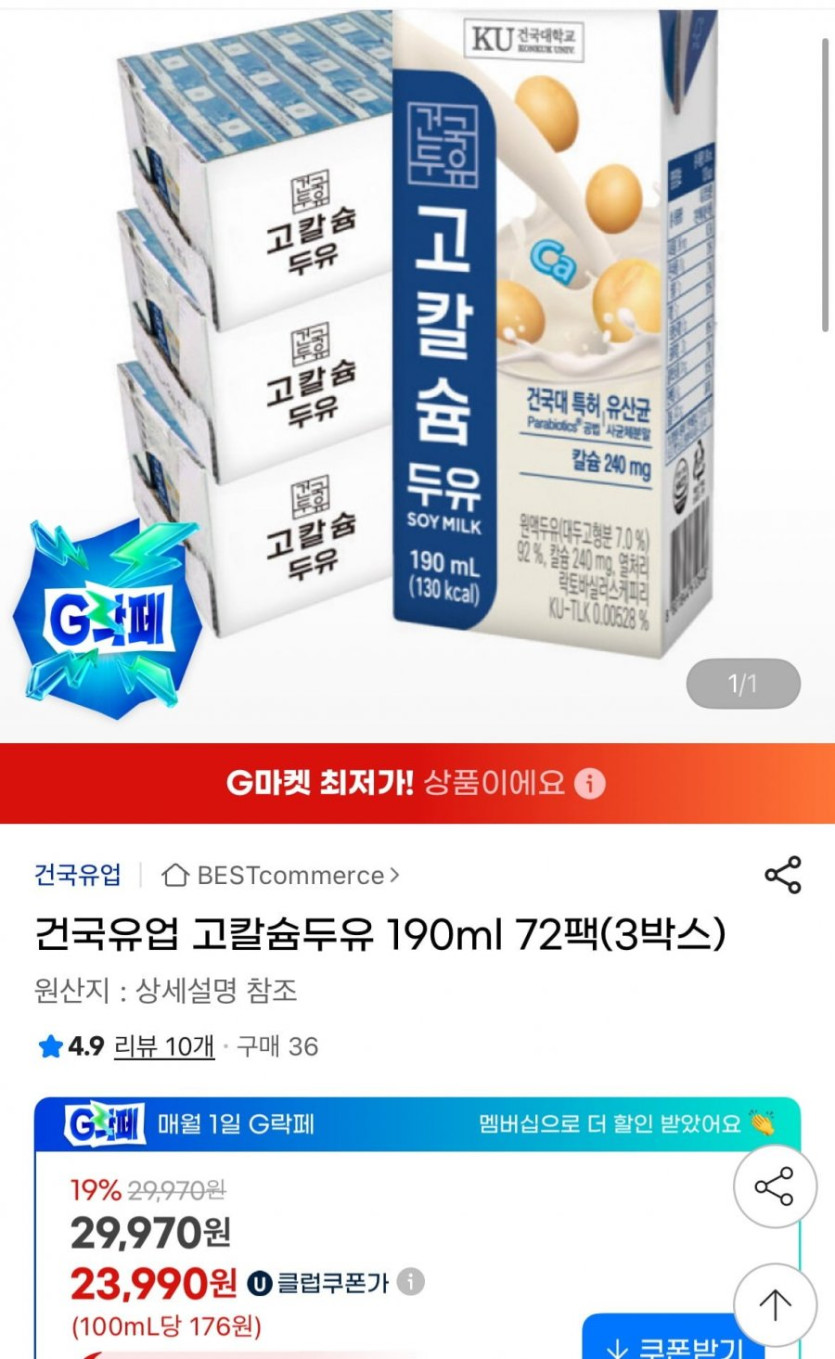Tap the floating circular share button

(775, 1185)
